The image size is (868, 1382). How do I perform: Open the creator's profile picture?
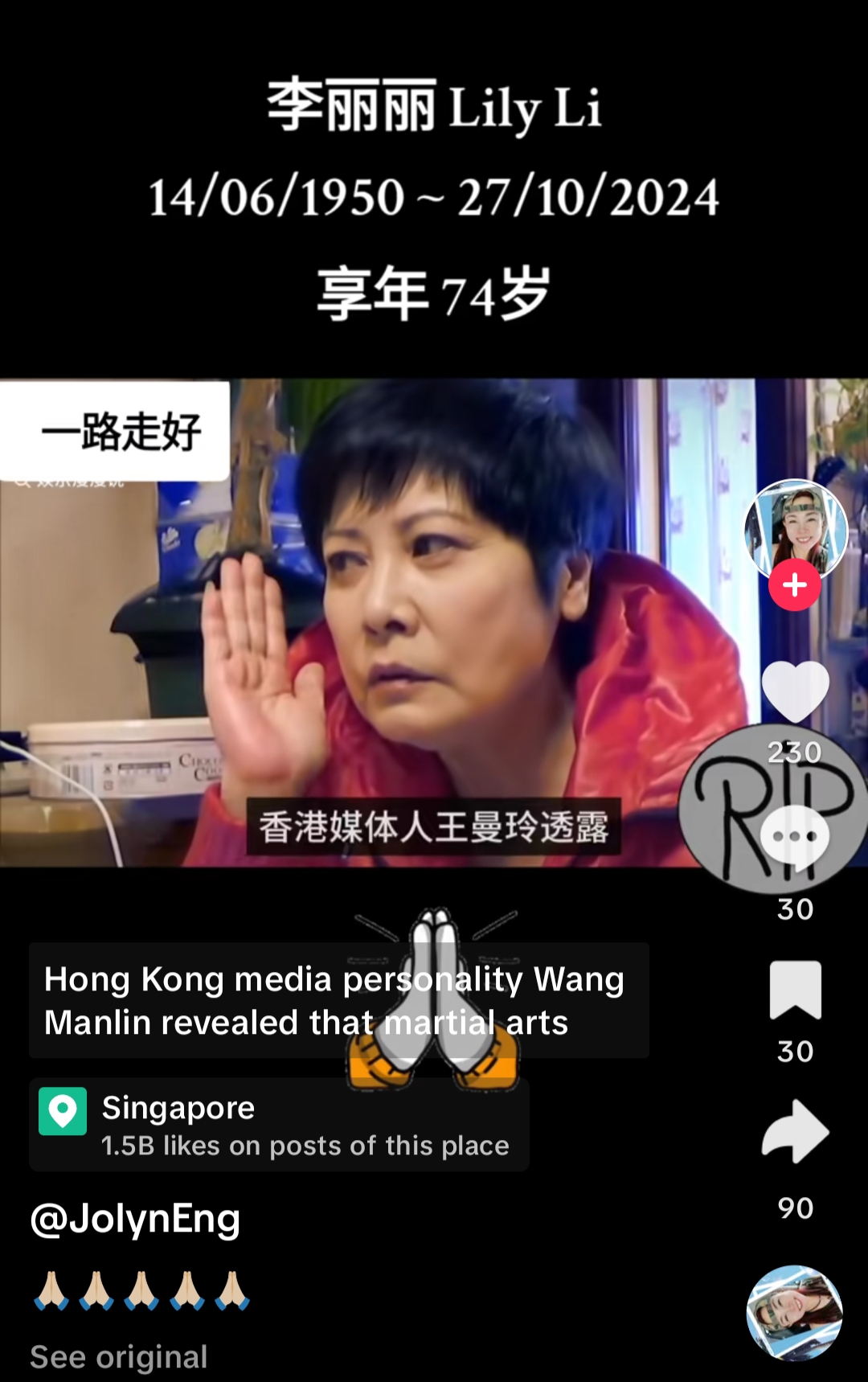(x=795, y=527)
